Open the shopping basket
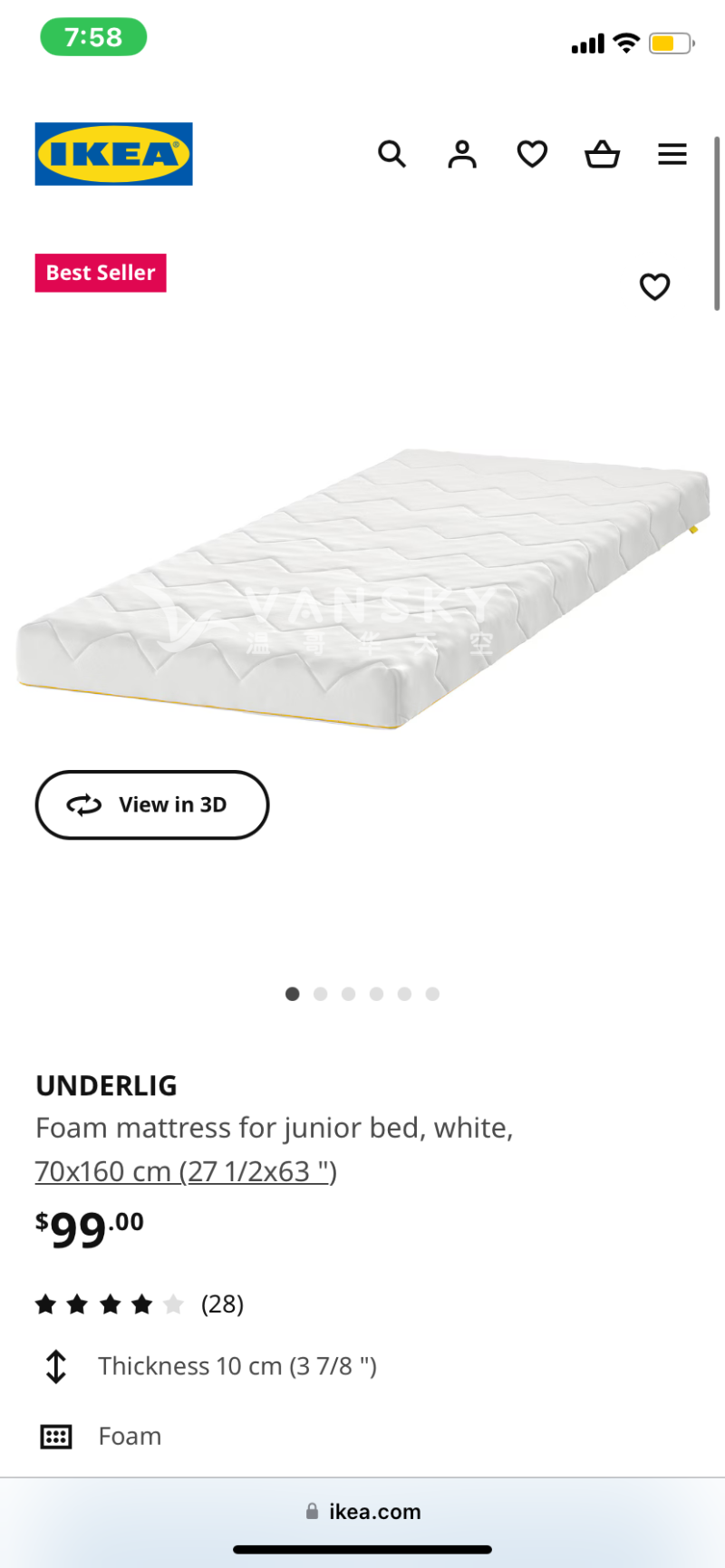The width and height of the screenshot is (725, 1568). point(602,154)
